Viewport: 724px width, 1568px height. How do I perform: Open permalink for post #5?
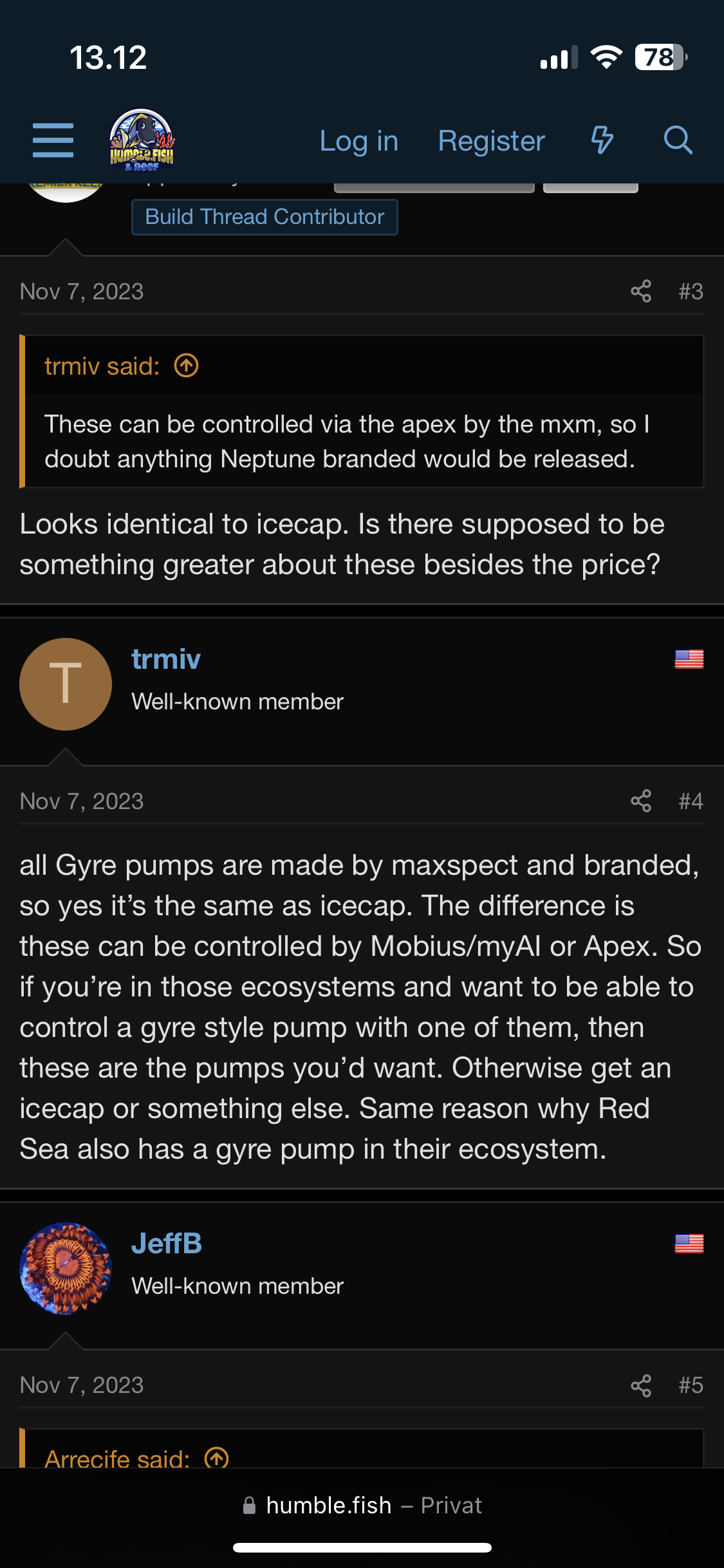[691, 1385]
